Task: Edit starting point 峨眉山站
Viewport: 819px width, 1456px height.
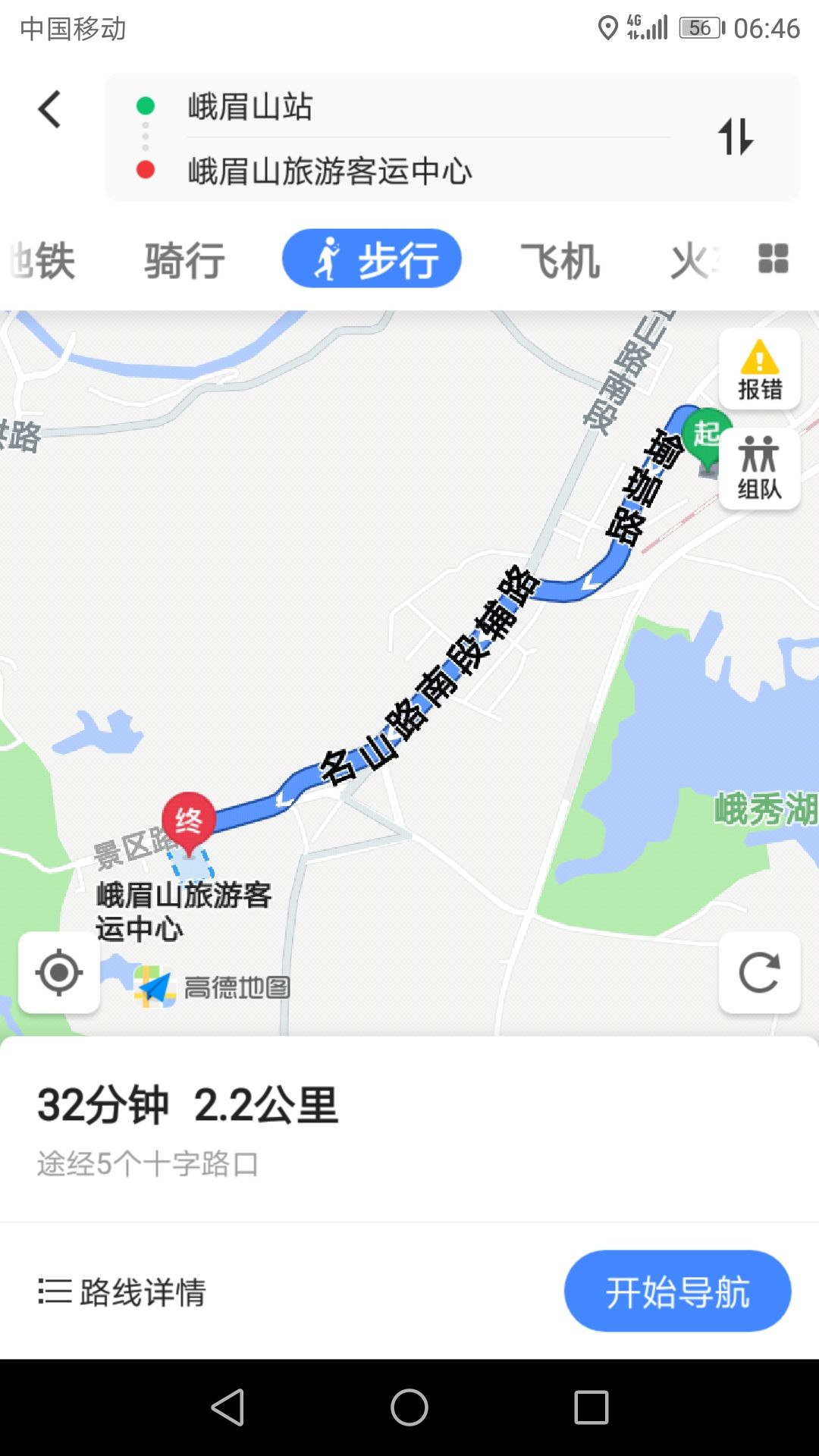Action: (250, 107)
